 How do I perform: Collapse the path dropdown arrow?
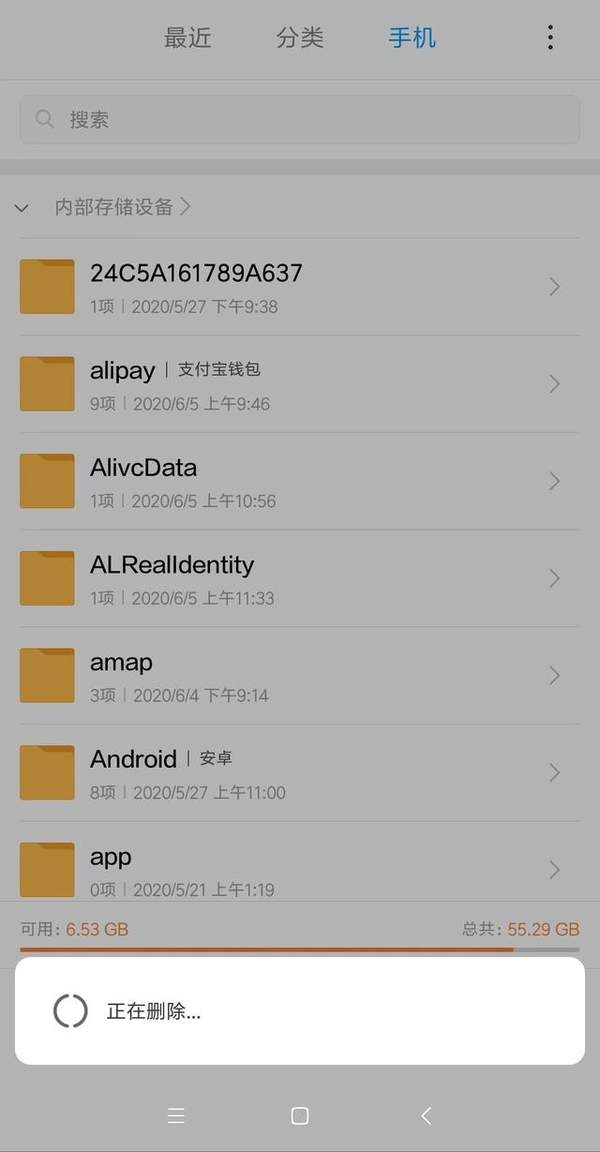point(21,208)
